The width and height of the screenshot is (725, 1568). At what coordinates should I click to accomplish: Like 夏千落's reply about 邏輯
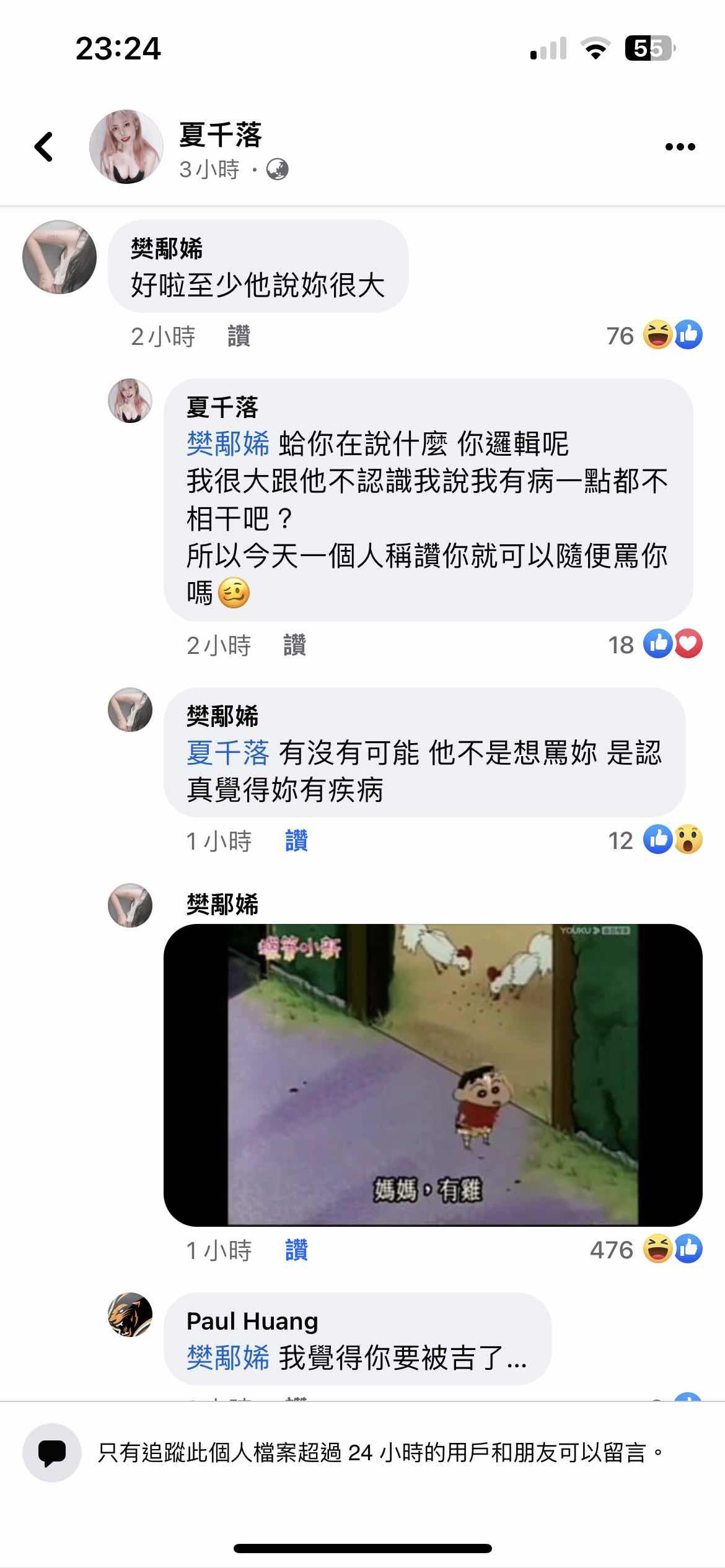click(294, 645)
